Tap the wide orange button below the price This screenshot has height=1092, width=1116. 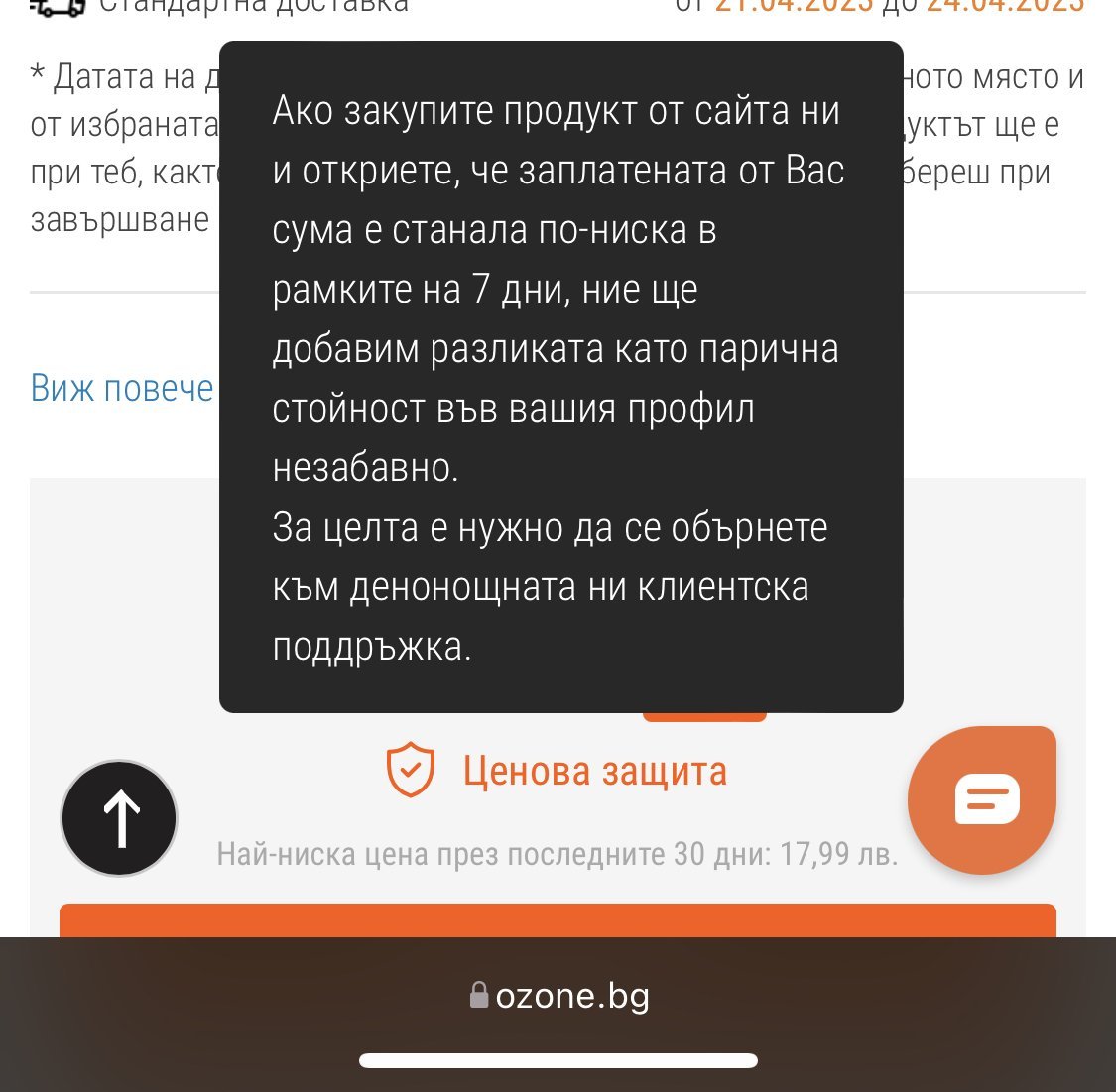click(558, 920)
